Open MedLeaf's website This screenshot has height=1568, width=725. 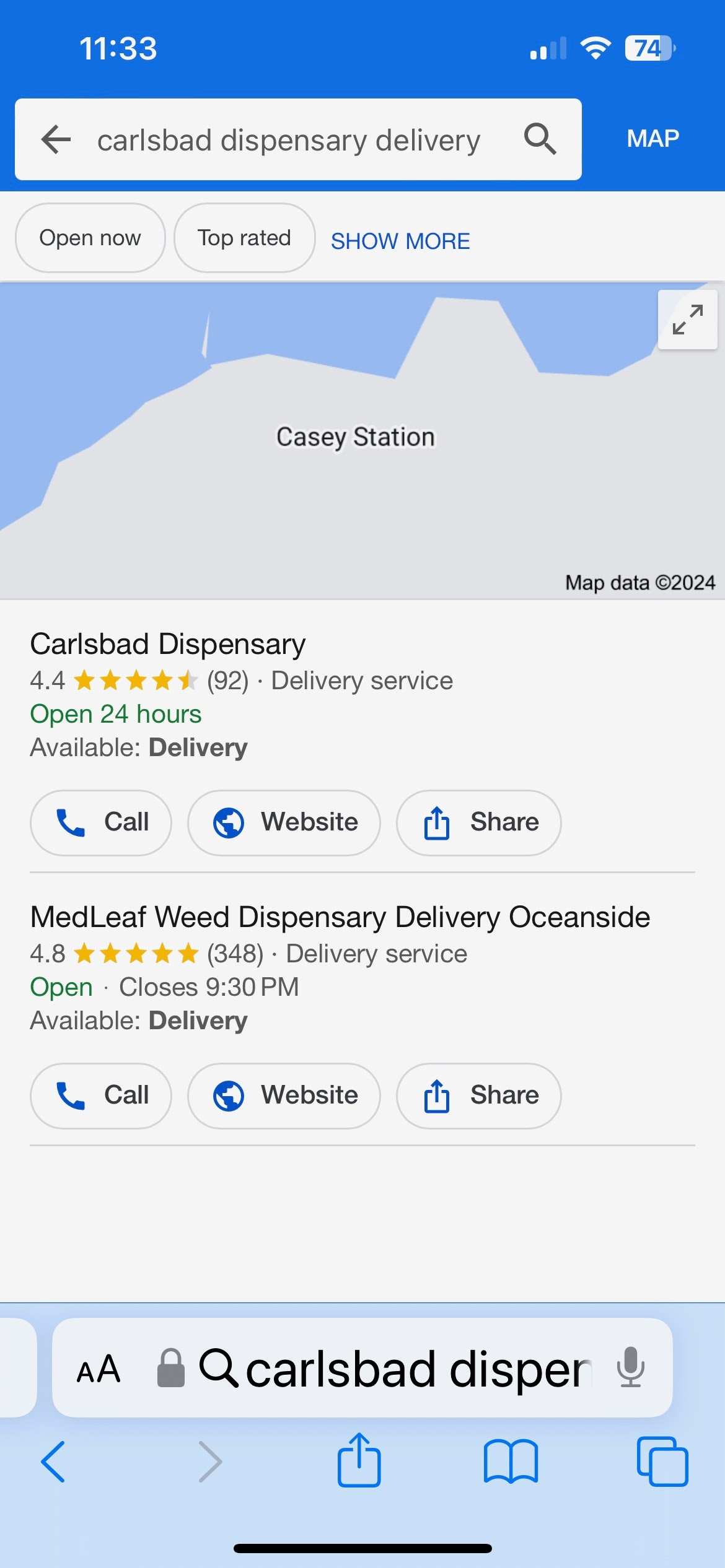(284, 1096)
